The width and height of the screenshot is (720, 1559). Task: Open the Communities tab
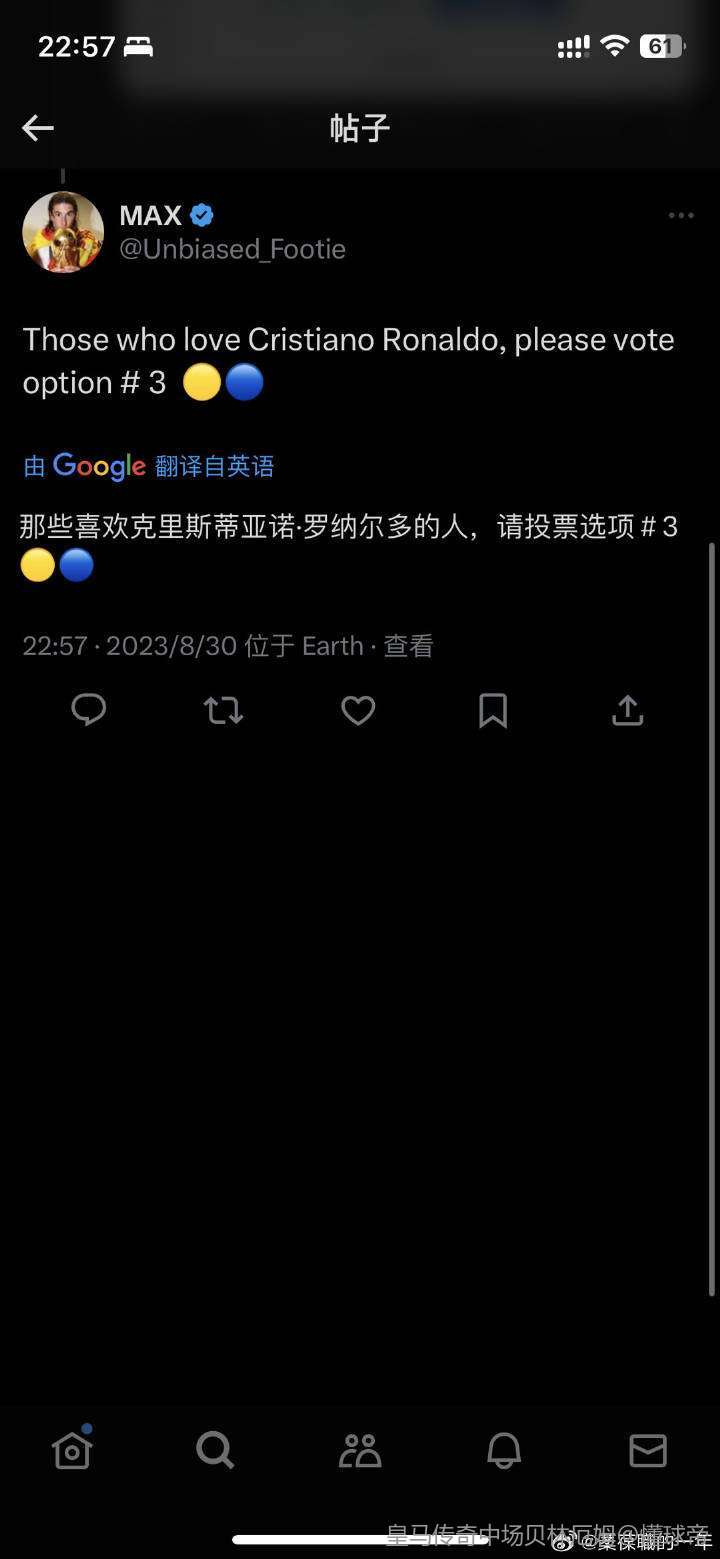[360, 1449]
